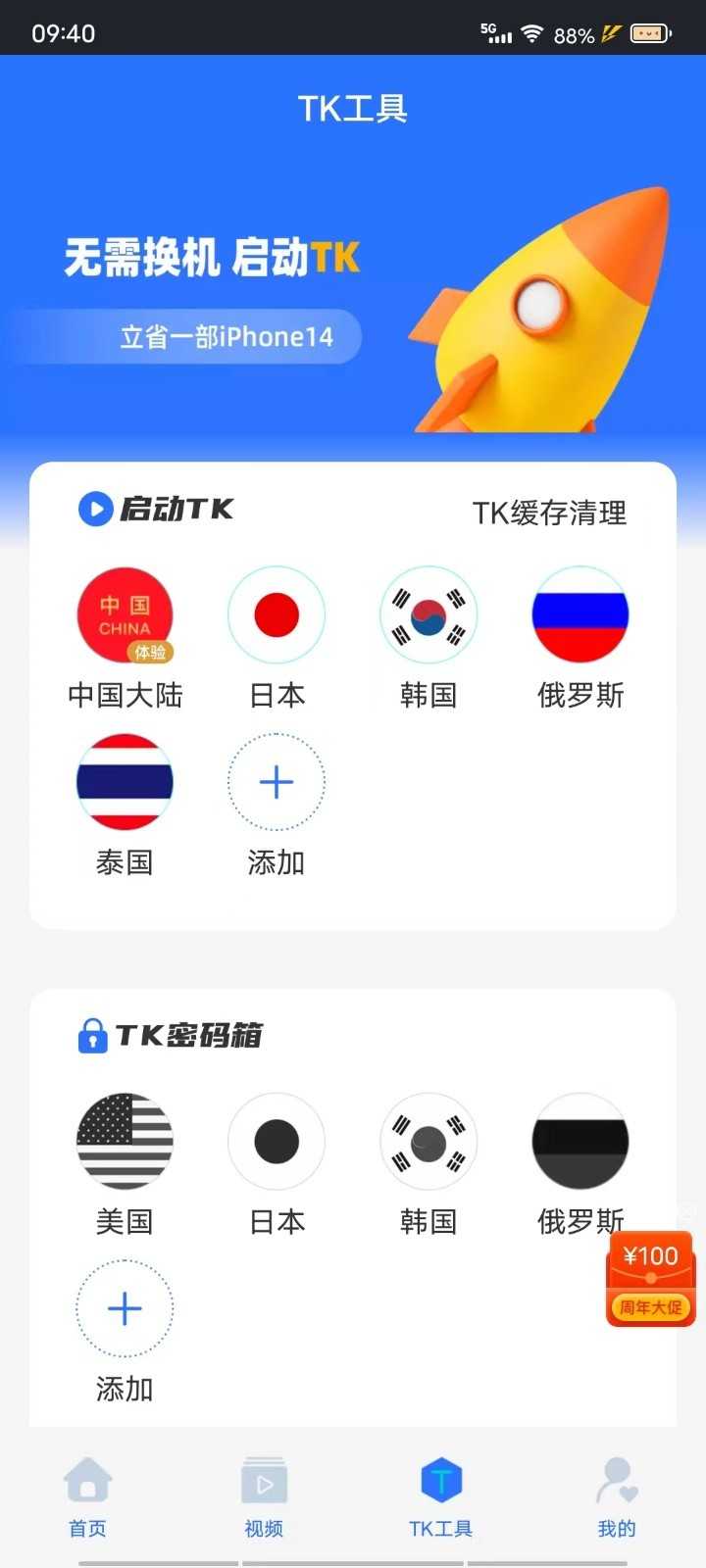Open the 韩国 flag in TK密码箱

pyautogui.click(x=428, y=1142)
